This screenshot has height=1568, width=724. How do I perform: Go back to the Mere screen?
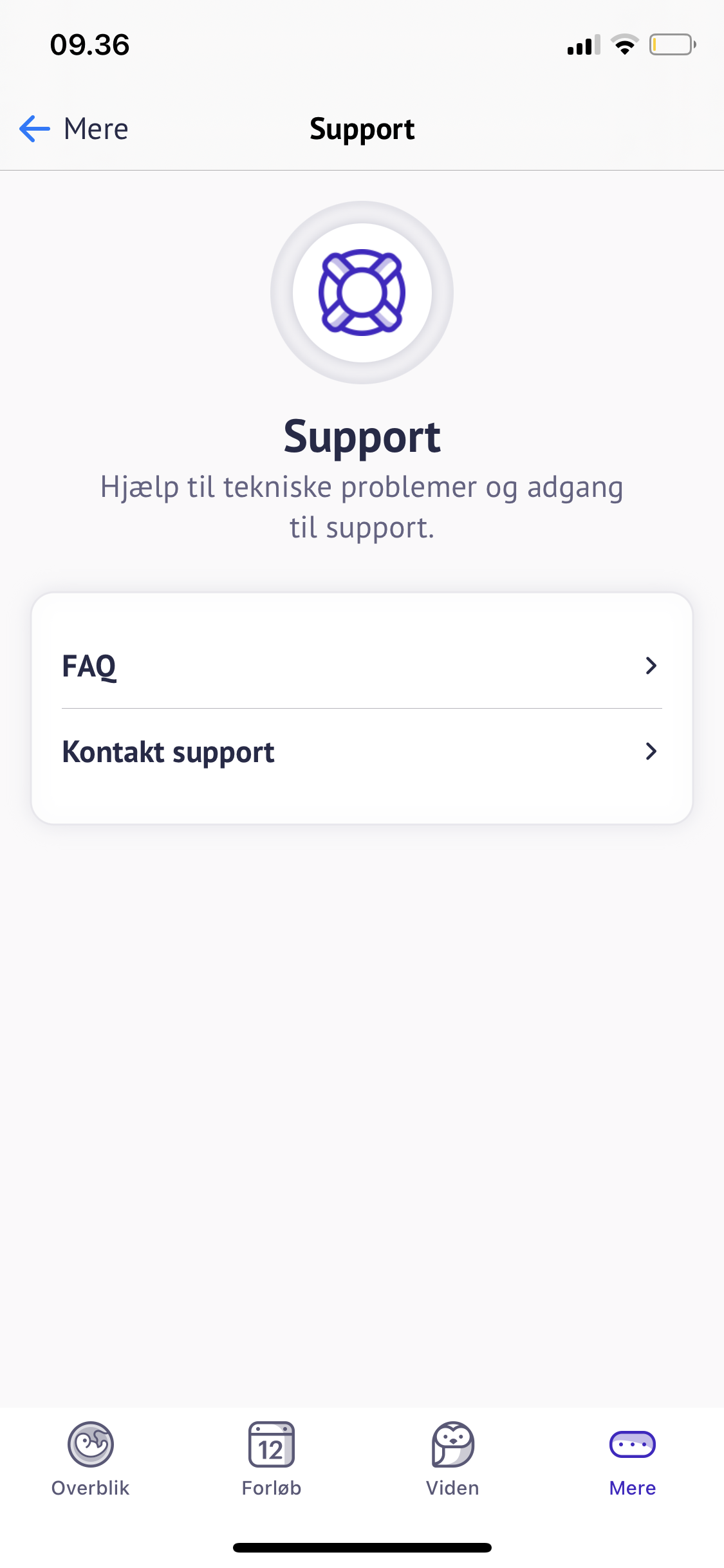(74, 129)
